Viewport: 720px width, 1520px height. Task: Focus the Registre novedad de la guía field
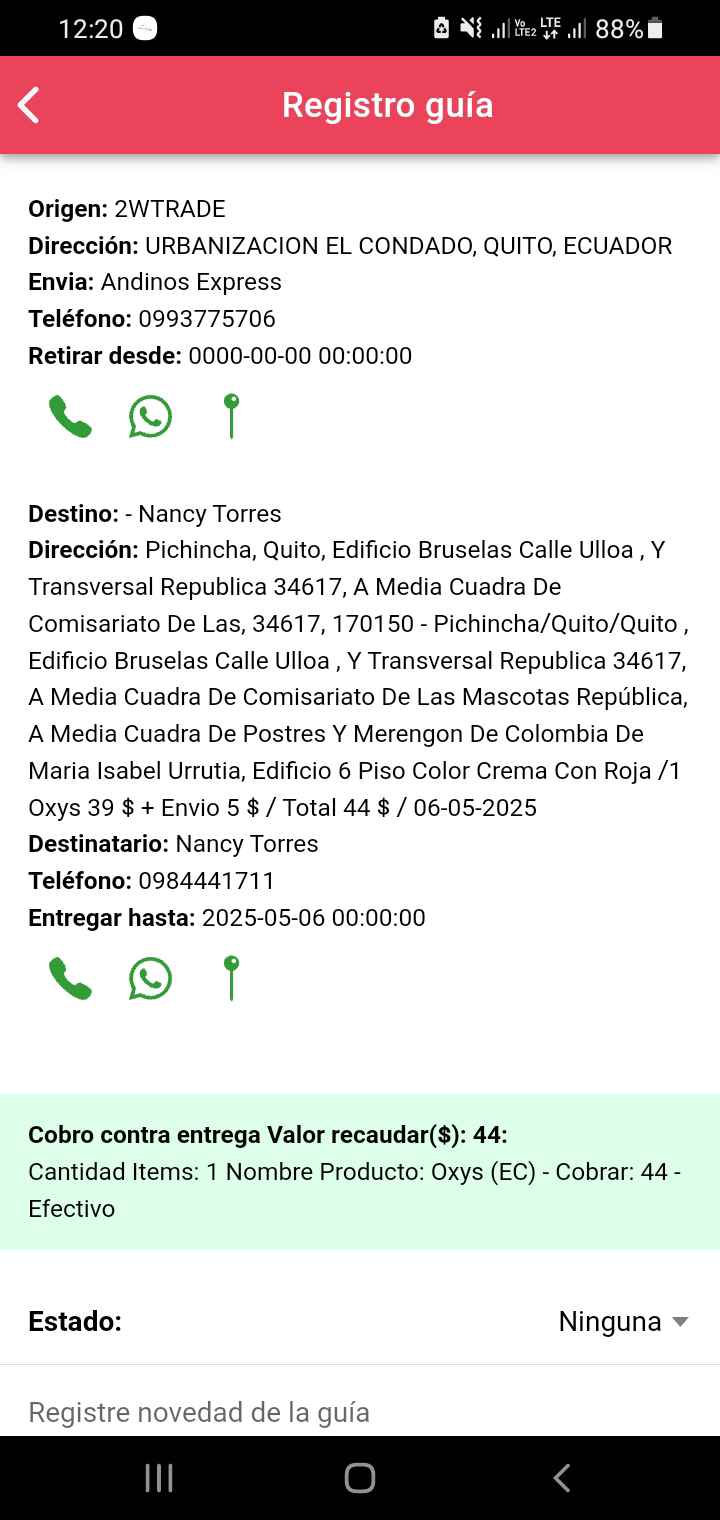click(360, 1412)
